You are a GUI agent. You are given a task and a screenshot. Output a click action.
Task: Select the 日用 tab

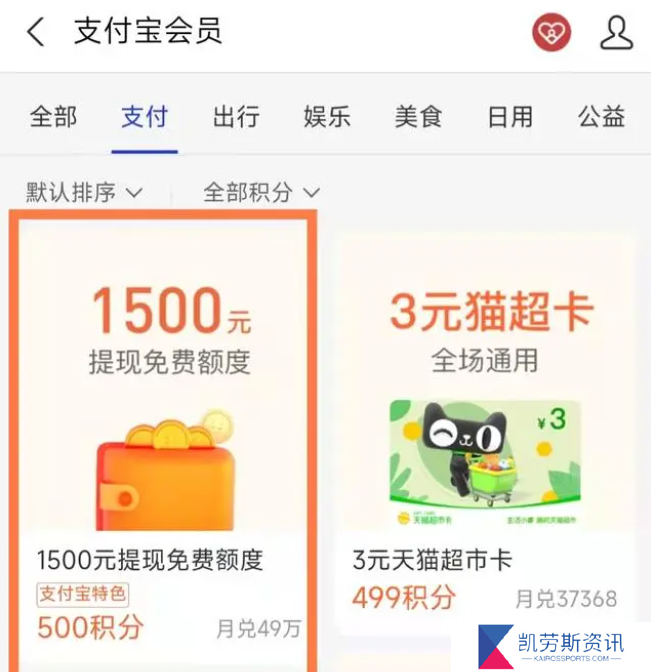pyautogui.click(x=510, y=117)
